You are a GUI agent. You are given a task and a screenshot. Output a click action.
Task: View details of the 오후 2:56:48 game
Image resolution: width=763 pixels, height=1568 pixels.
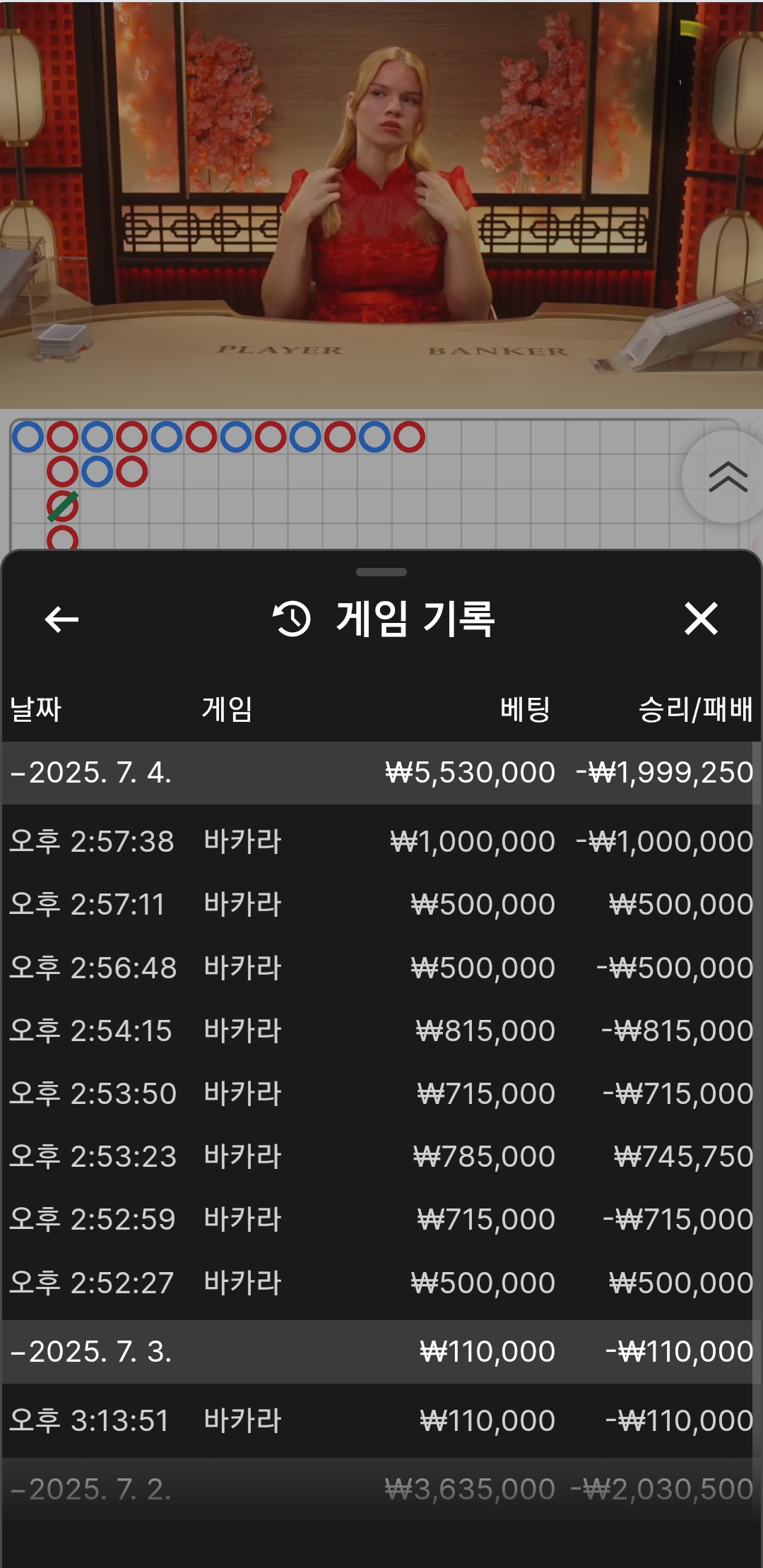(381, 968)
